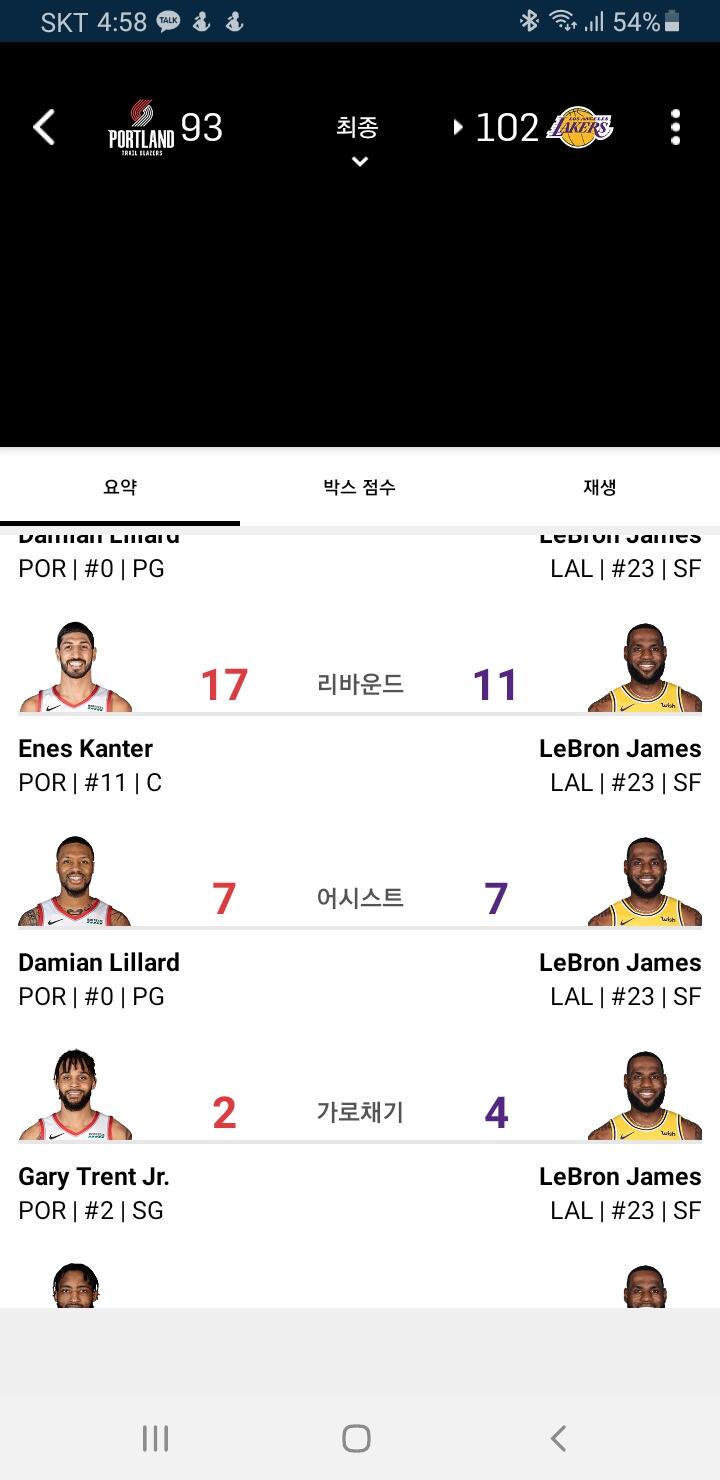The height and width of the screenshot is (1480, 720).
Task: Switch to the 재생 tab
Action: (600, 487)
